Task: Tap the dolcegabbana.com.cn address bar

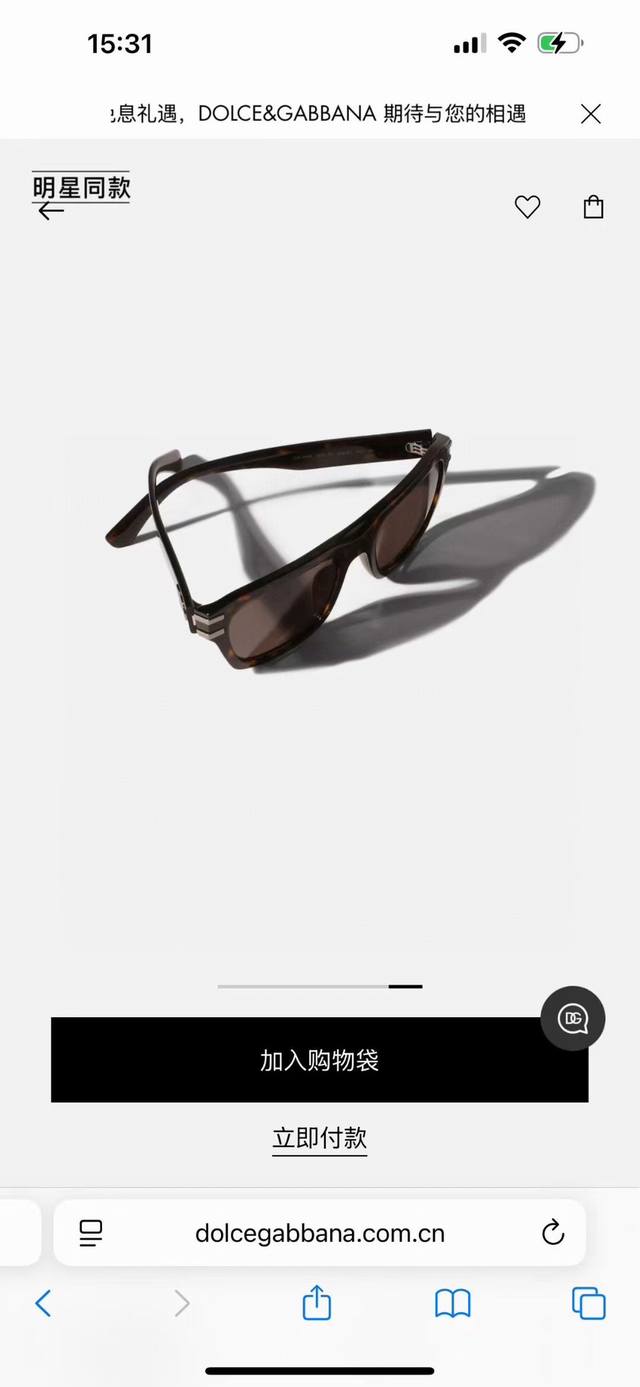Action: point(320,1233)
